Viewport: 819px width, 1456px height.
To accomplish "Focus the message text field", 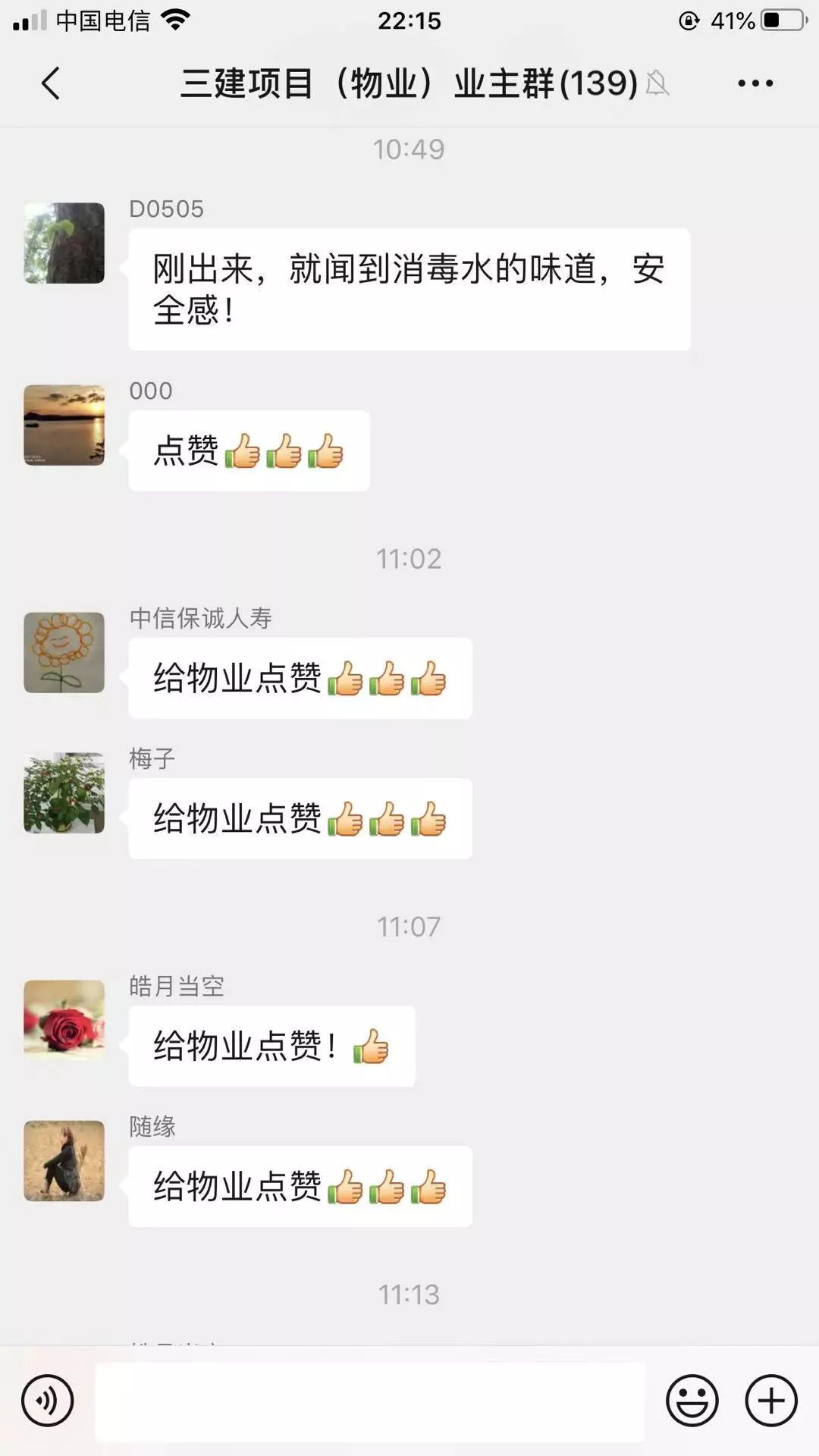I will tap(370, 1401).
